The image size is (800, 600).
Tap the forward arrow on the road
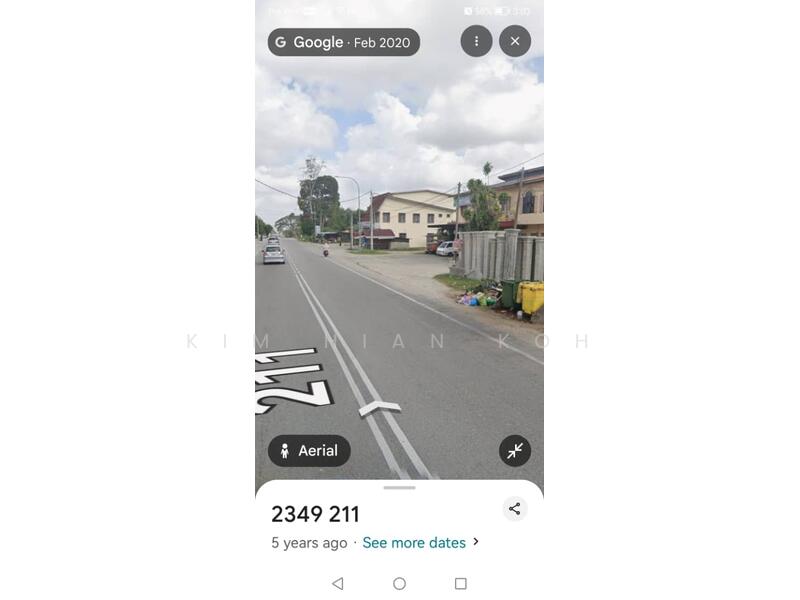tap(380, 407)
